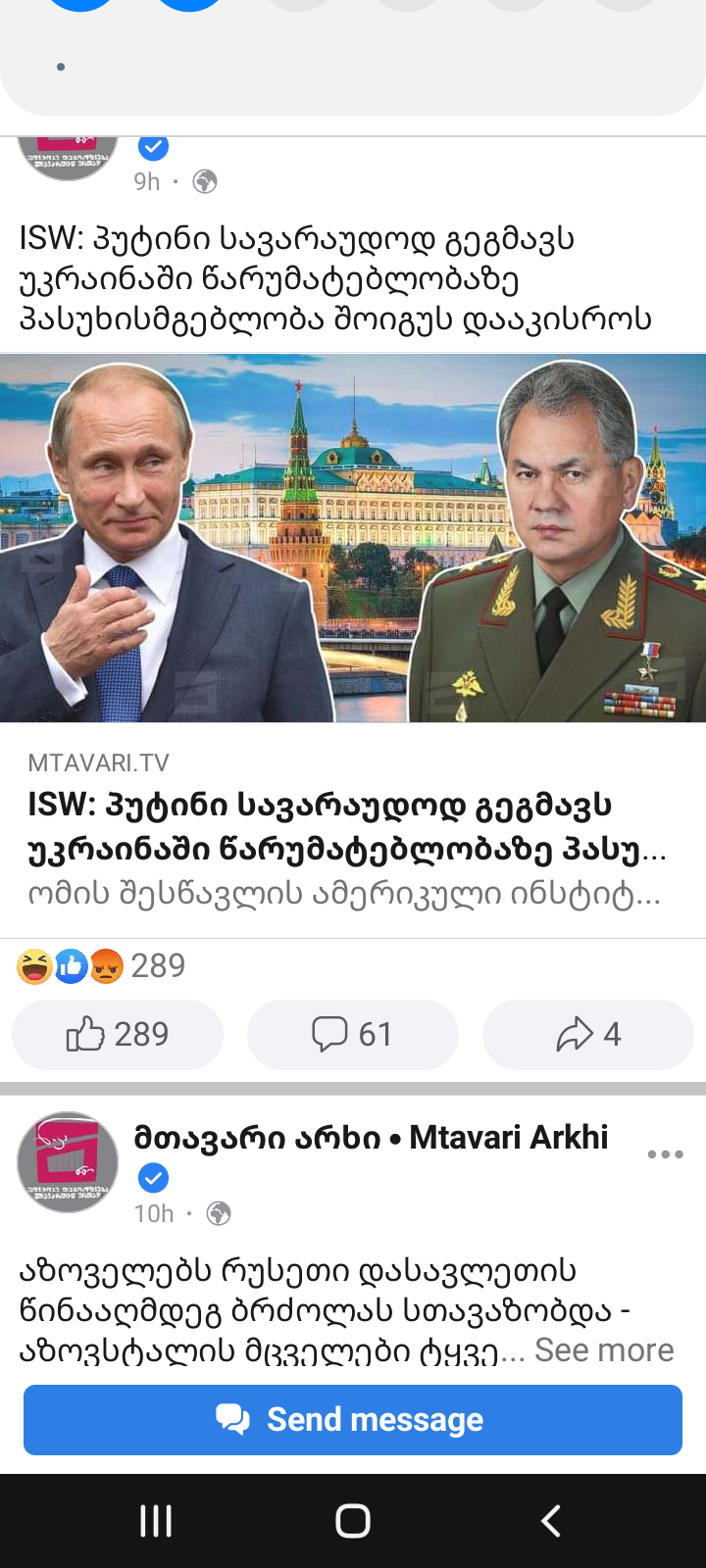Image resolution: width=706 pixels, height=1568 pixels.
Task: Open overflow menu on Mtavari Arkhi post
Action: pyautogui.click(x=665, y=1153)
